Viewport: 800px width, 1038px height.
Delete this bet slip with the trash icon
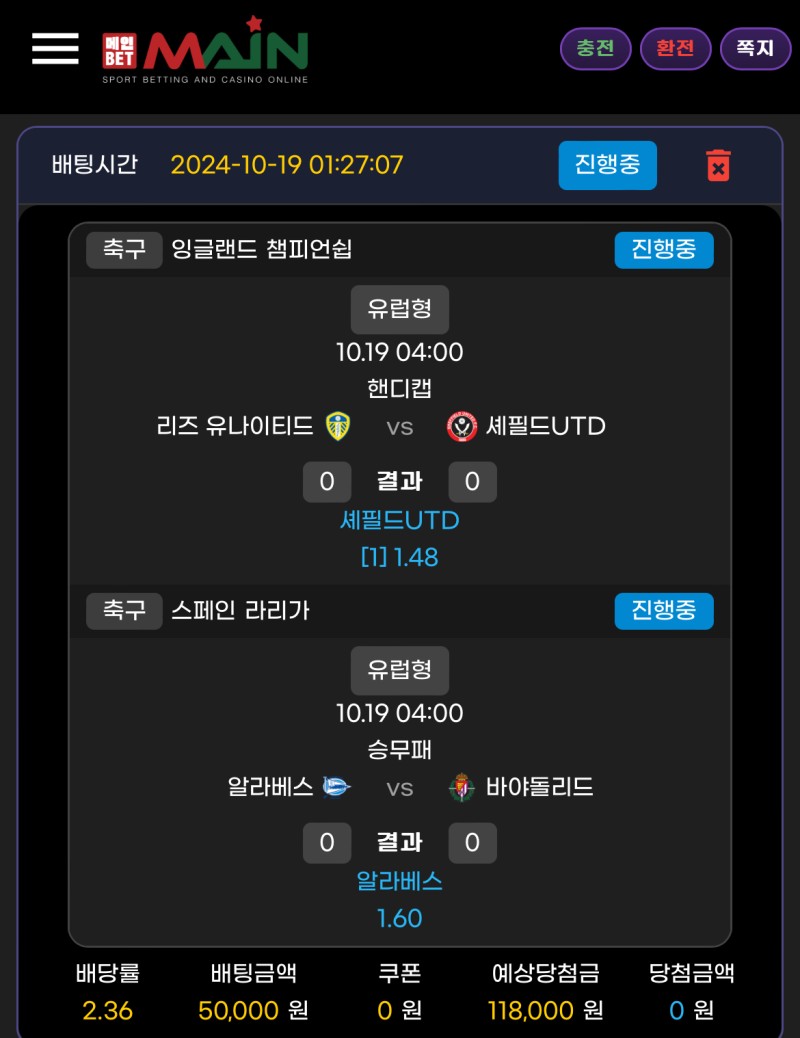718,165
